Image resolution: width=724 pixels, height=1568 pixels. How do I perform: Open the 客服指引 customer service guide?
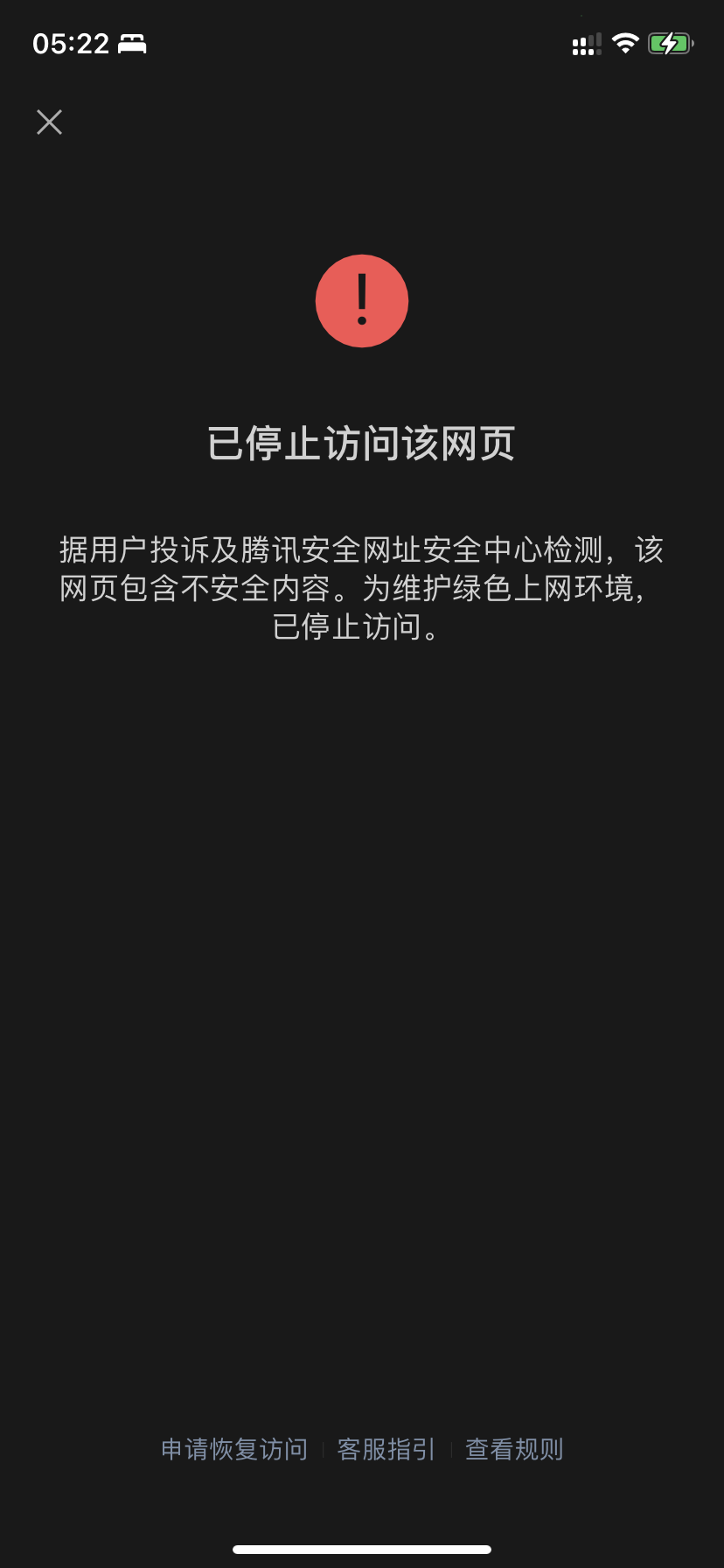[386, 1450]
